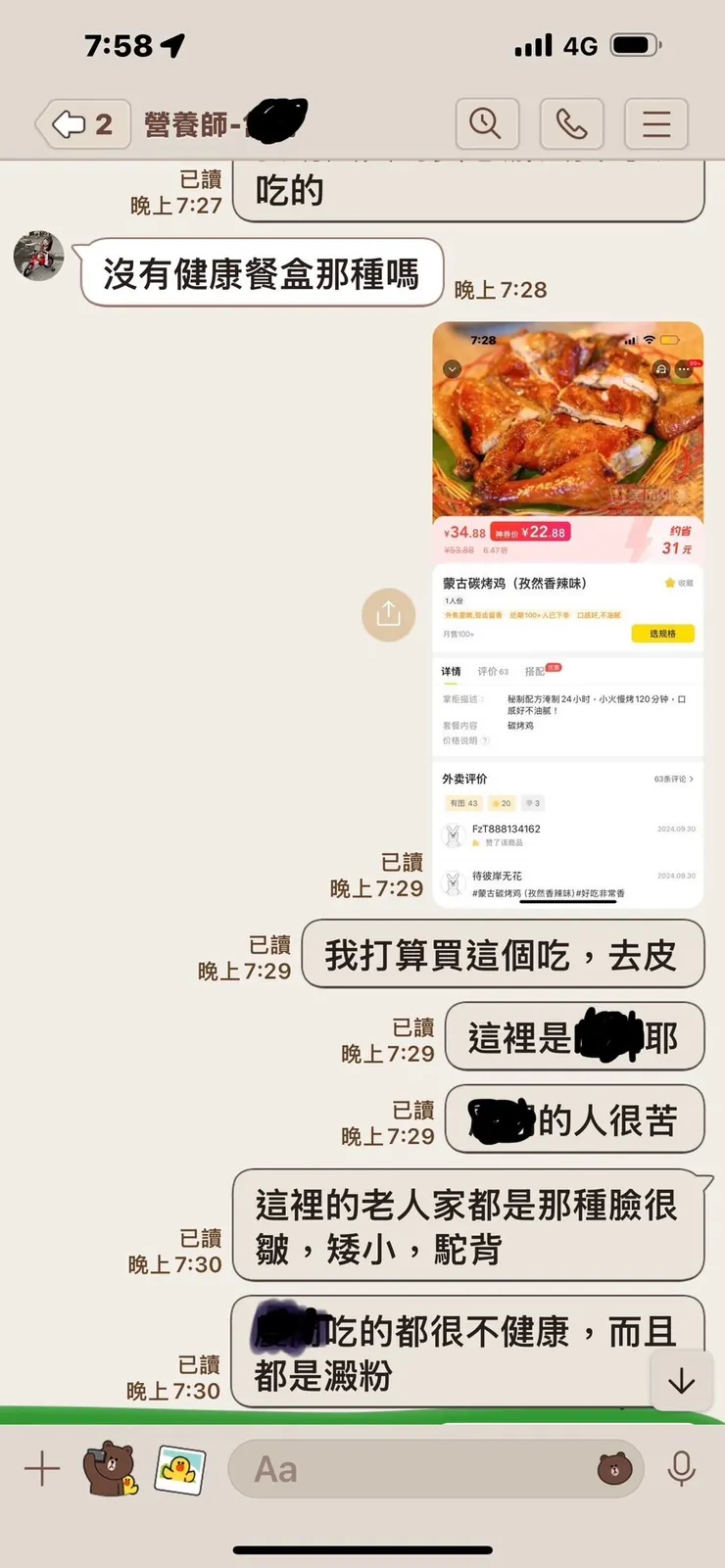Start a voice call with the phone icon

click(x=571, y=123)
